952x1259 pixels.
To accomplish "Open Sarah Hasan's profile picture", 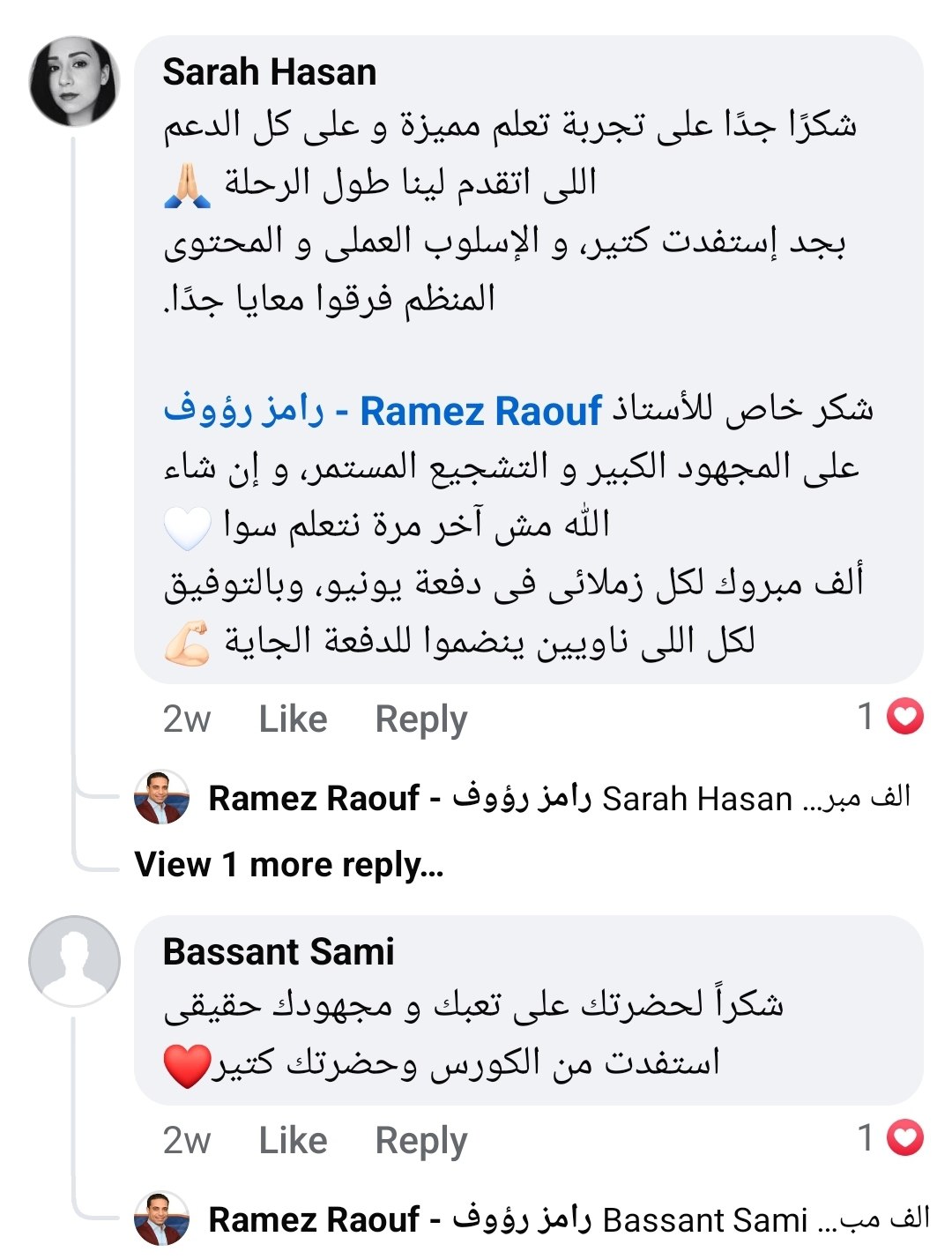I will 74,80.
